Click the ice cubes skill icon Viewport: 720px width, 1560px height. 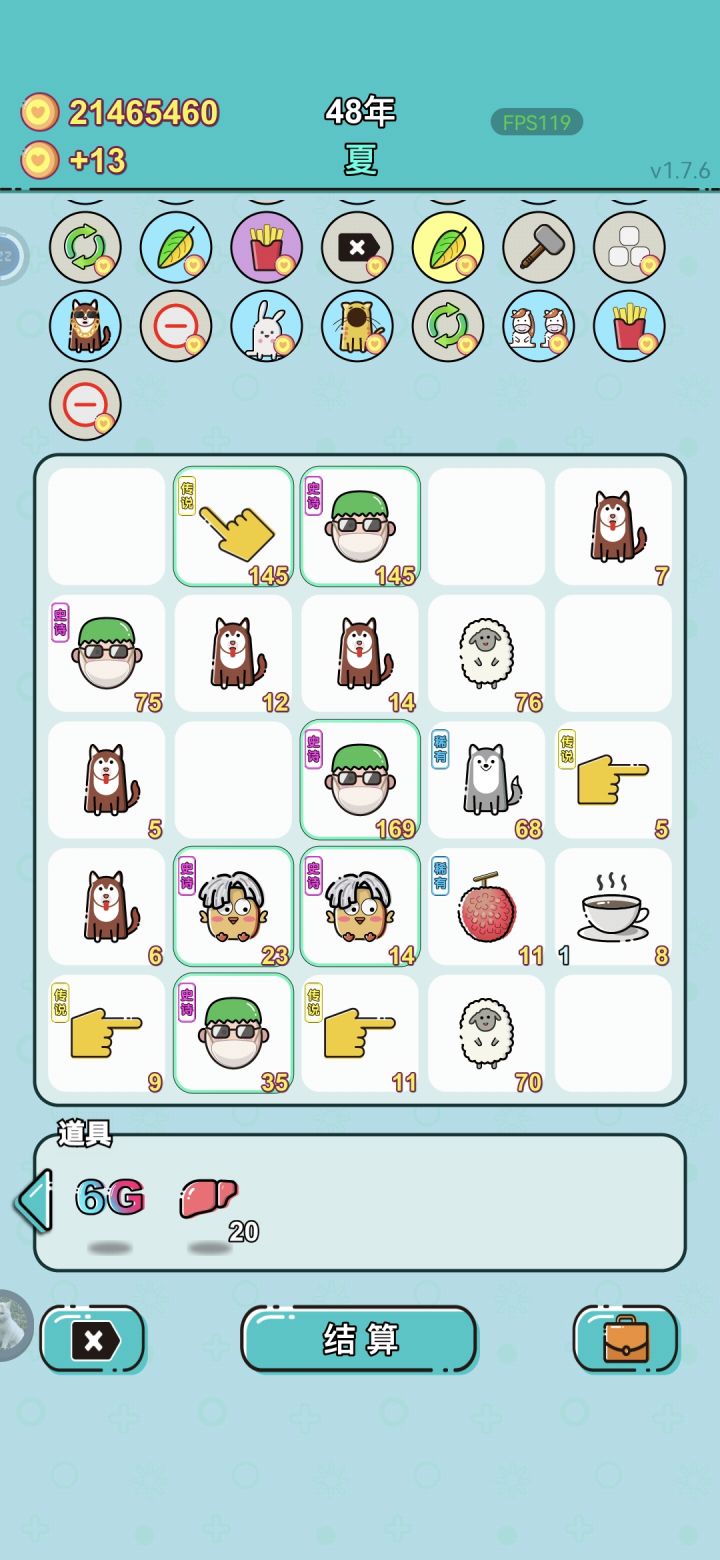pos(627,247)
